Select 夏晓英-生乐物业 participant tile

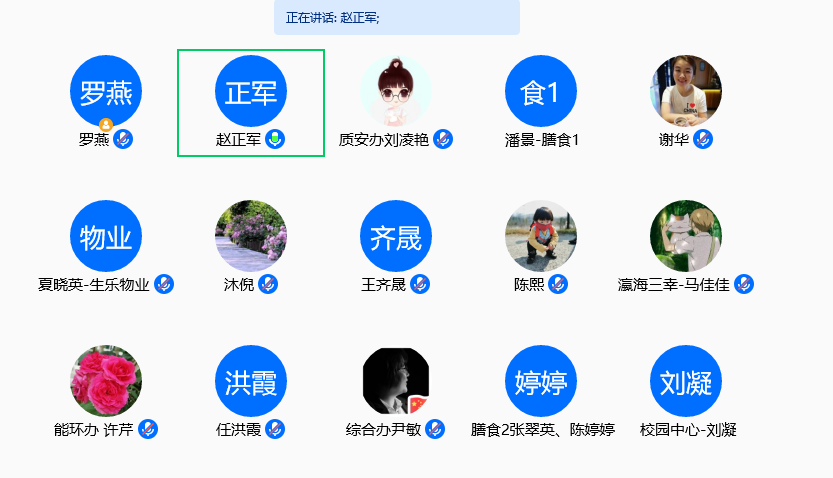click(106, 237)
